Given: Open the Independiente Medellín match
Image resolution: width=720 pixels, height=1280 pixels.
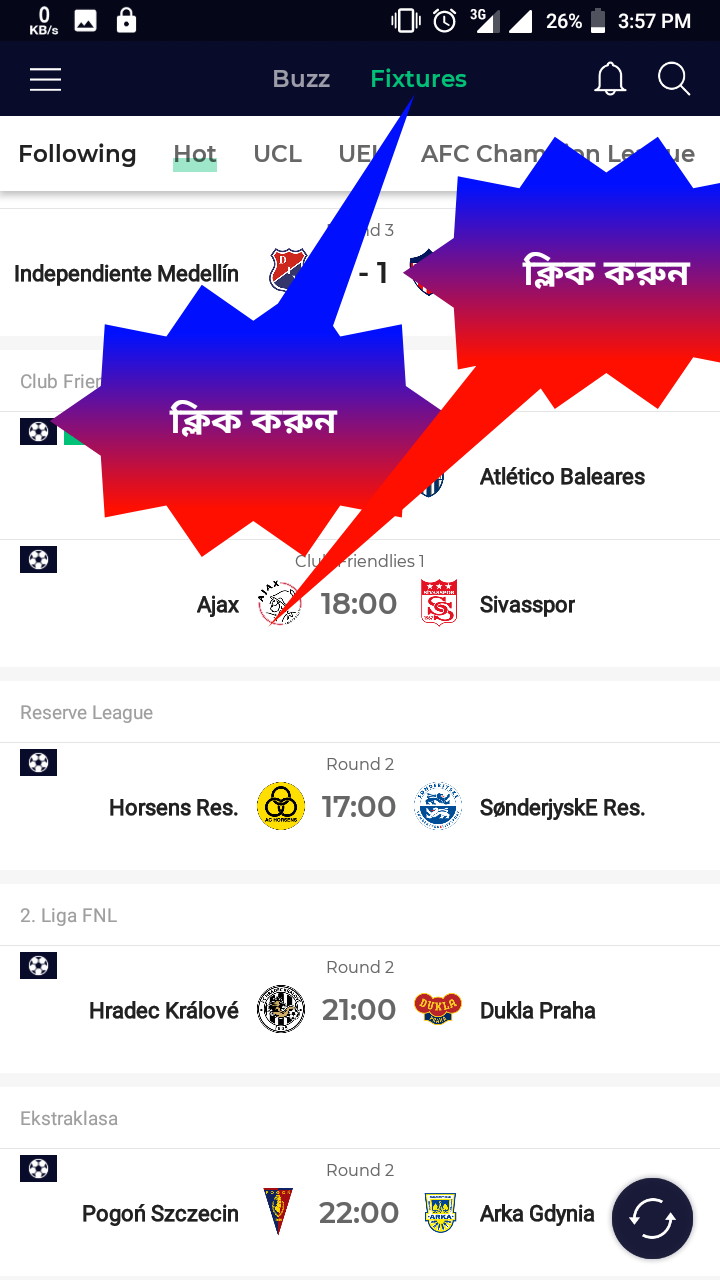Looking at the screenshot, I should tap(127, 274).
